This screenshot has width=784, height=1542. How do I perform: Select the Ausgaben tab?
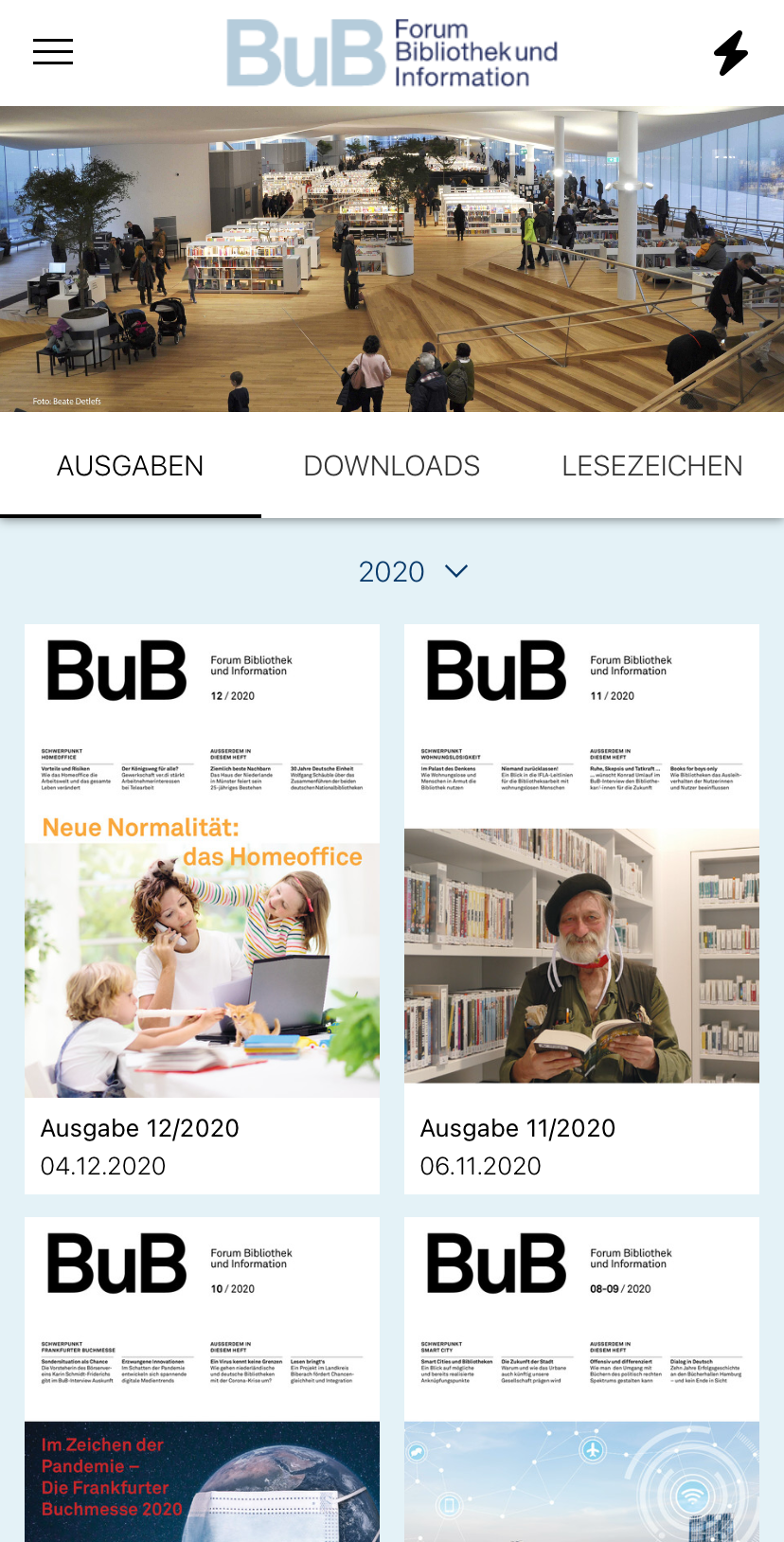131,466
